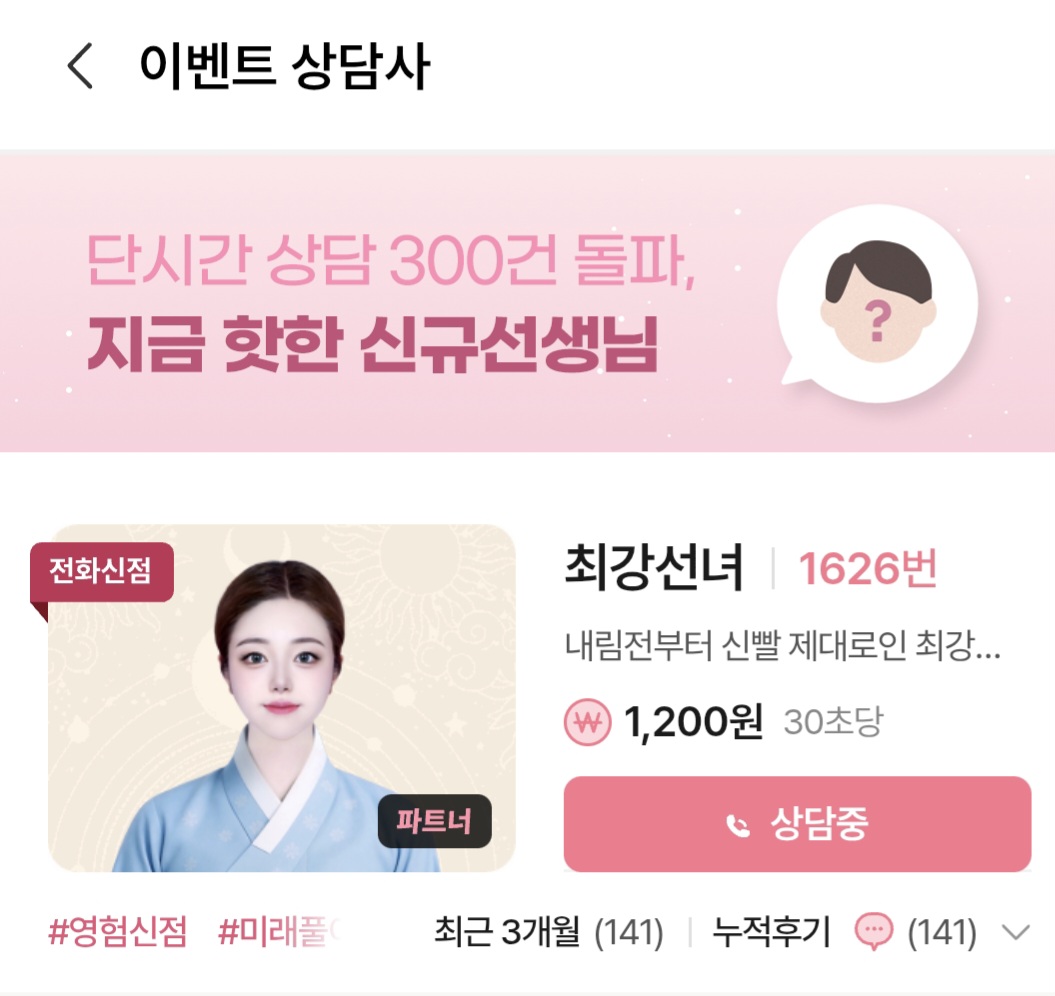Tap the 상담중 call button
Viewport: 1055px width, 996px height.
point(797,824)
